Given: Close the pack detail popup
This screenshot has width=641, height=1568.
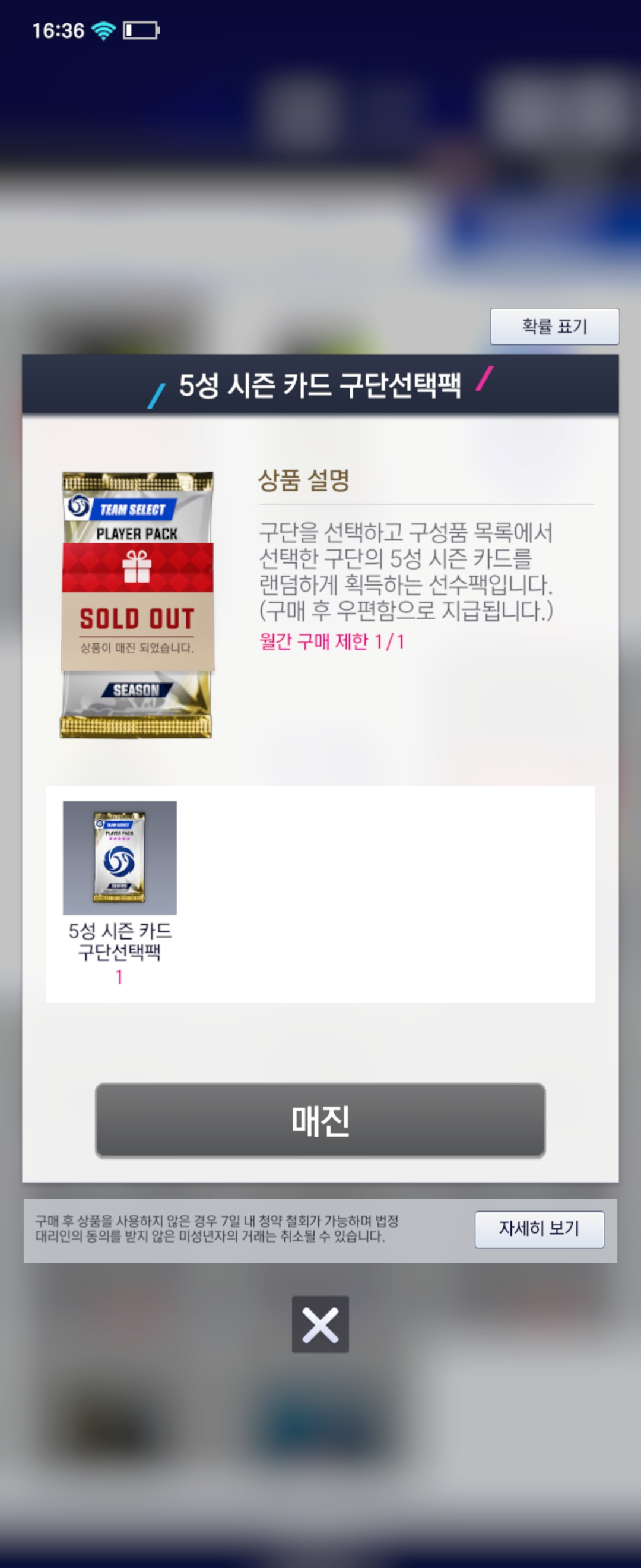Looking at the screenshot, I should [320, 1324].
